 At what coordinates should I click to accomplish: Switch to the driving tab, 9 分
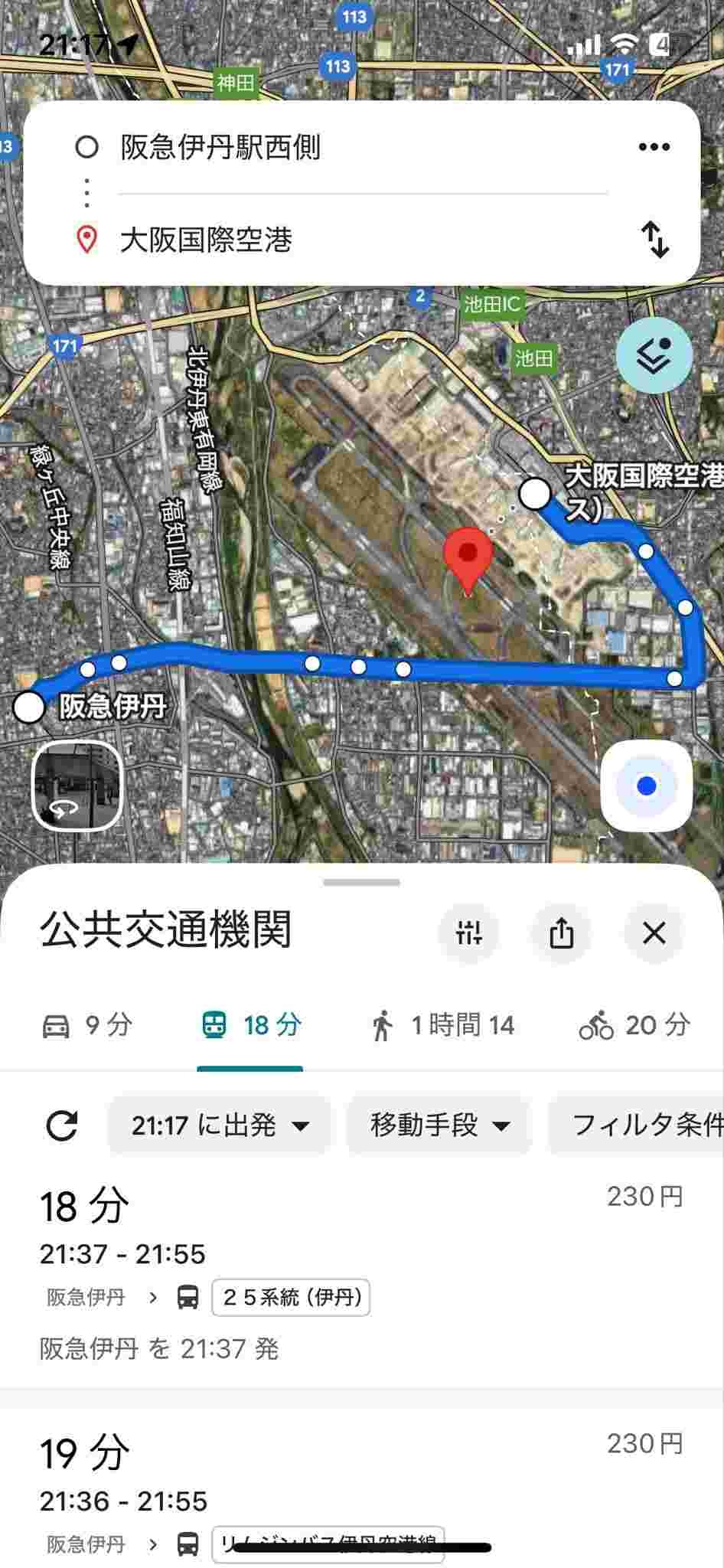coord(86,1025)
